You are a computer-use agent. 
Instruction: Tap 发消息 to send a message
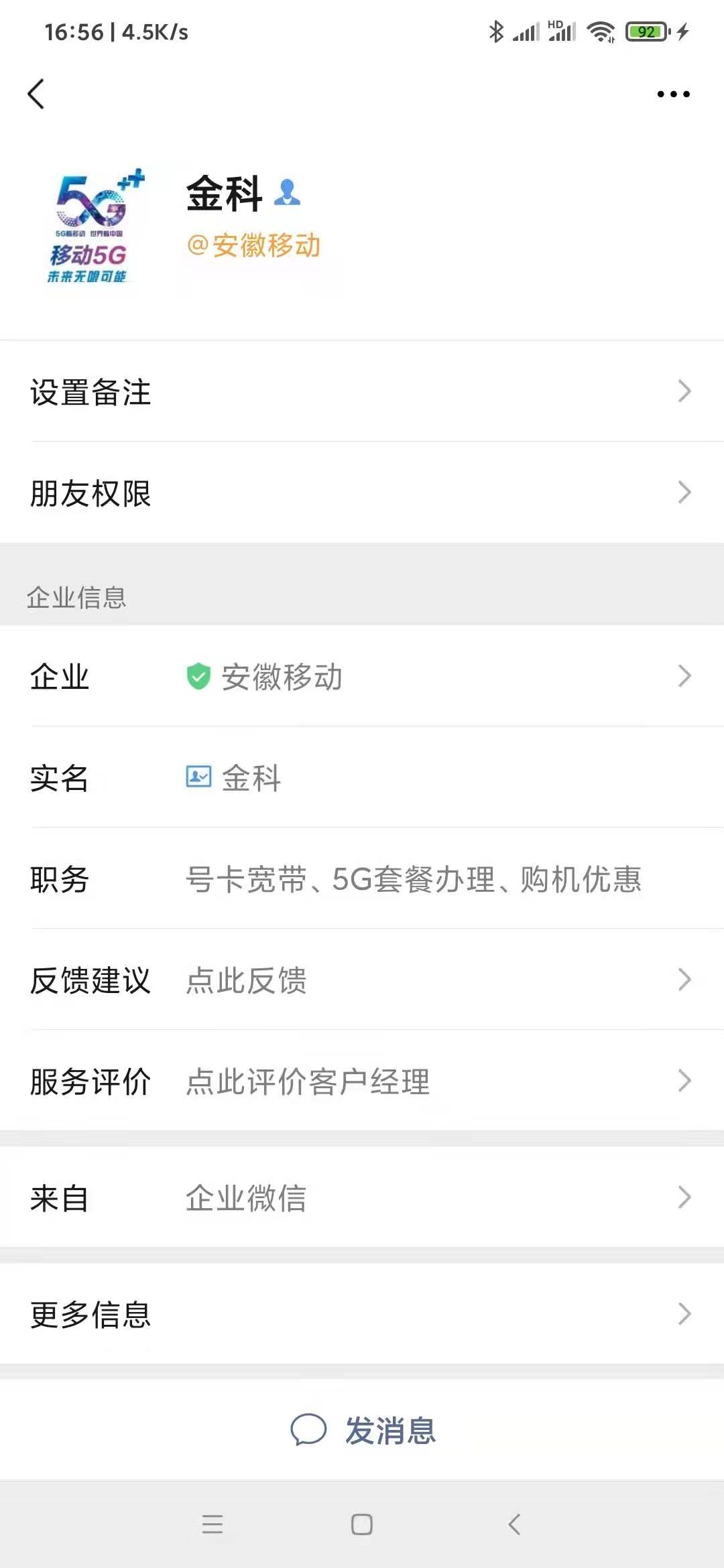[x=362, y=1430]
